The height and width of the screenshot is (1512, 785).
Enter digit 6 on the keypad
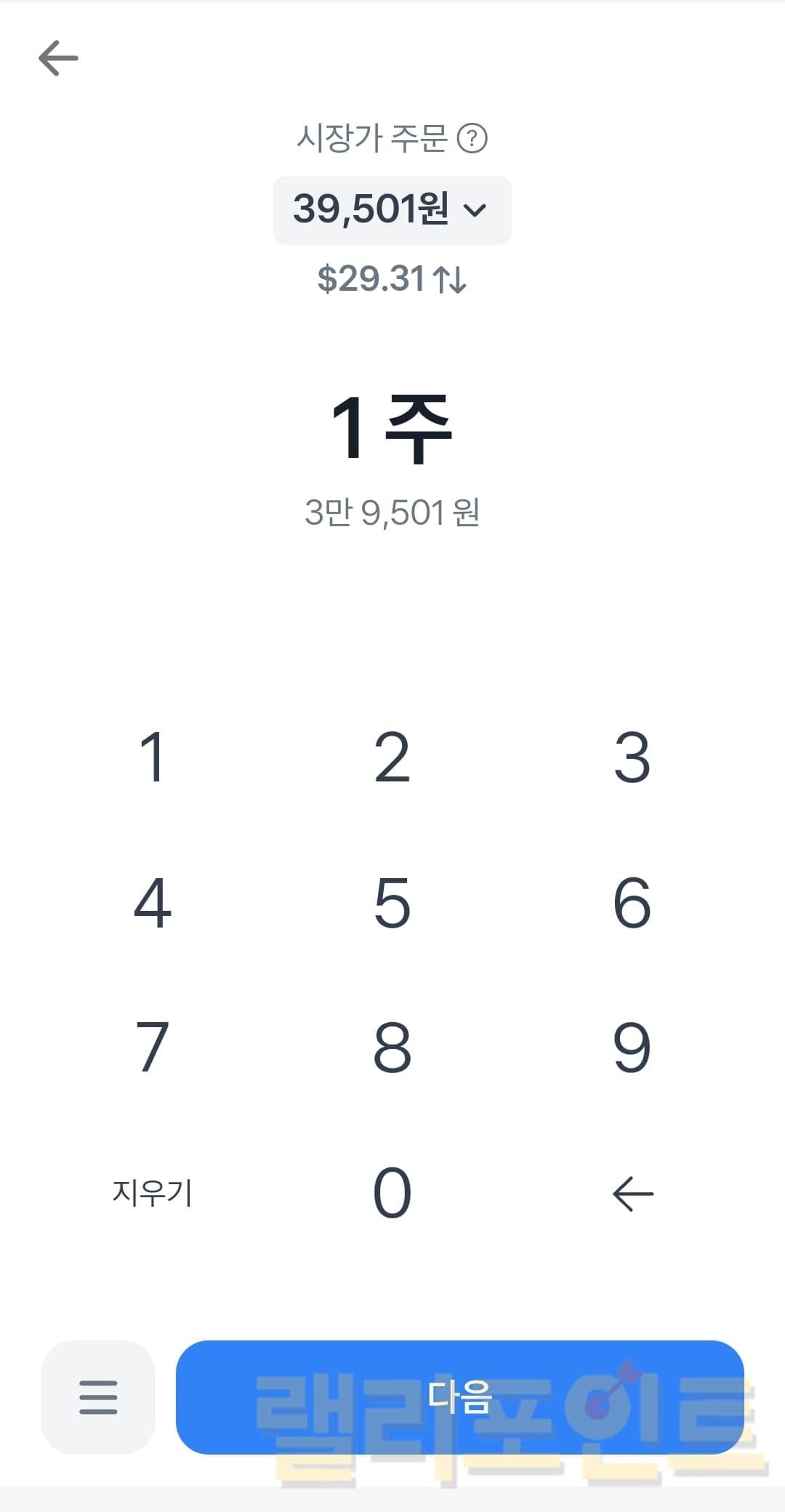coord(632,903)
